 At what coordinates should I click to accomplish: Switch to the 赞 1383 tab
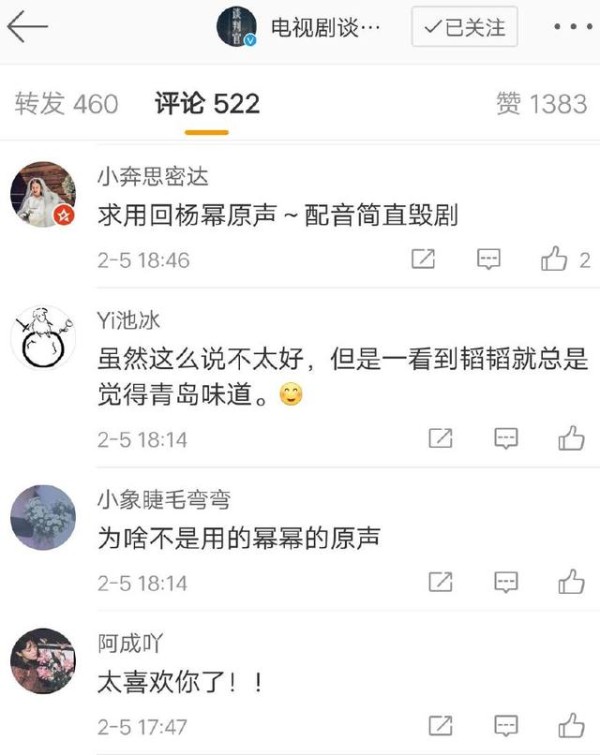click(x=541, y=104)
